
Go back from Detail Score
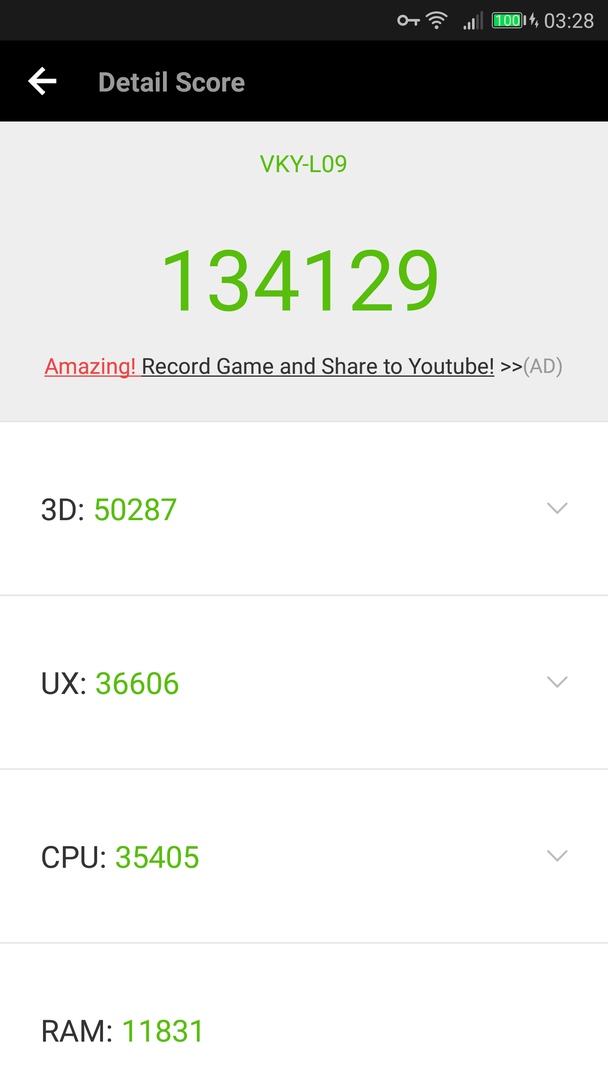(42, 82)
